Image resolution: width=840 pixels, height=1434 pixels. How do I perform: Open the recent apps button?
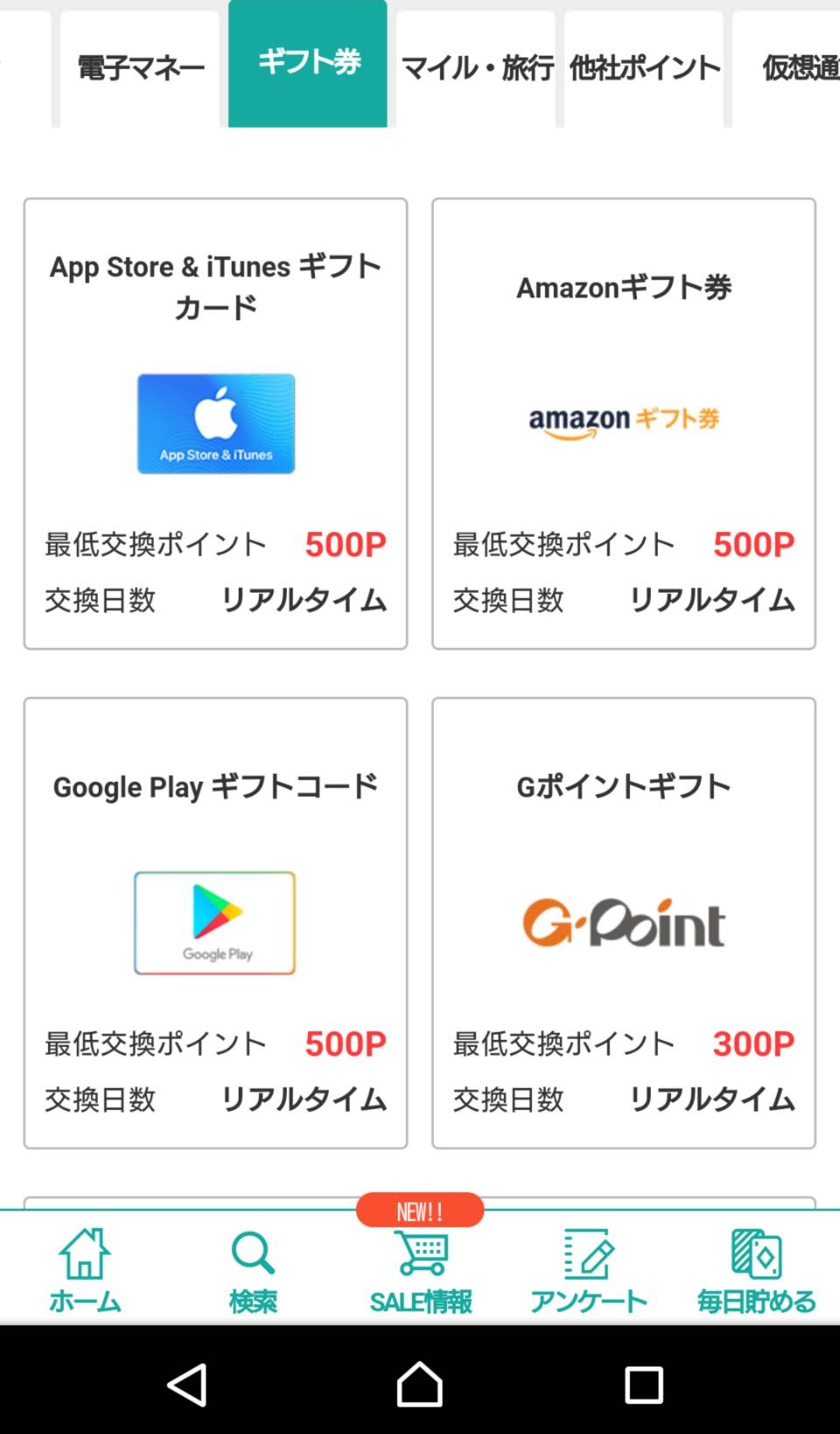644,1385
